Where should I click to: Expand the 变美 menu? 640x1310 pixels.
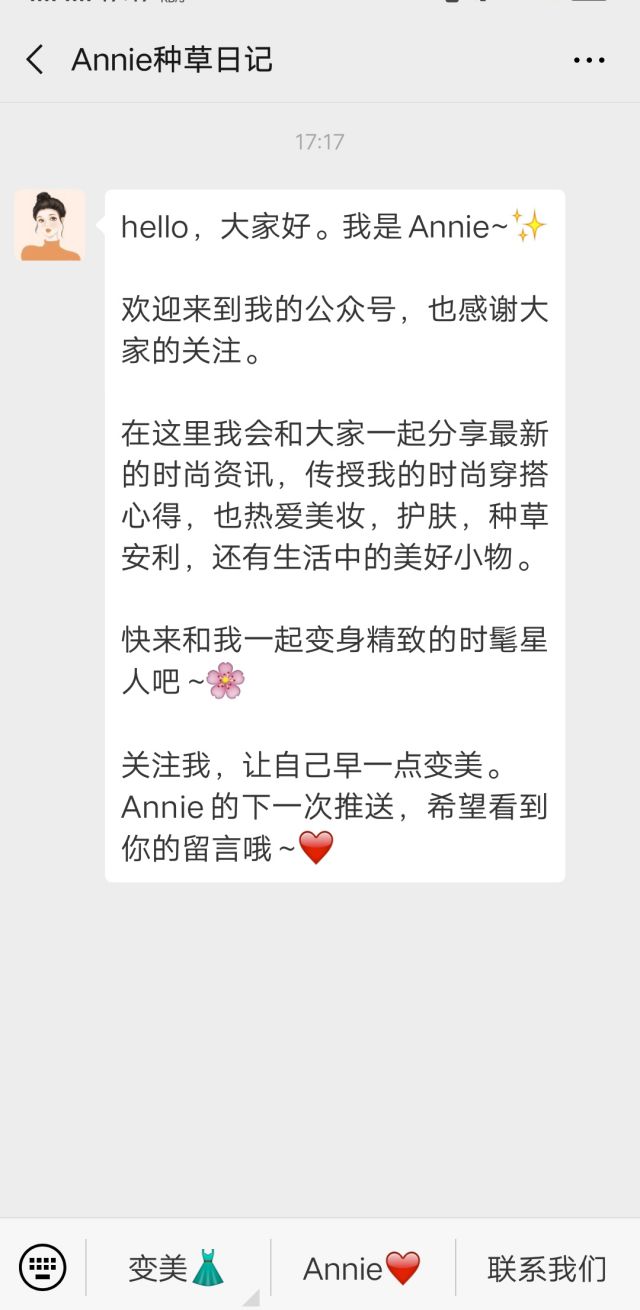pos(177,1268)
